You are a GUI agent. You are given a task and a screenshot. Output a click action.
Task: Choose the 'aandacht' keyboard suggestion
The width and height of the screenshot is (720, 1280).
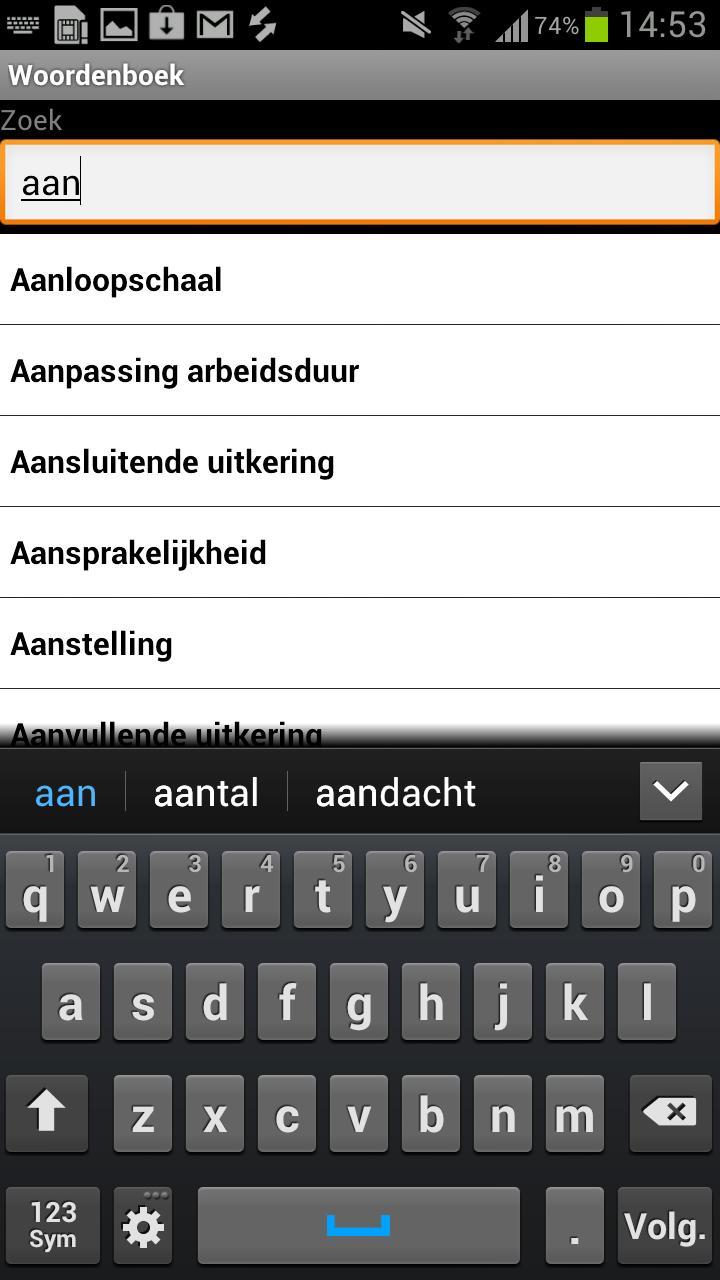tap(395, 793)
